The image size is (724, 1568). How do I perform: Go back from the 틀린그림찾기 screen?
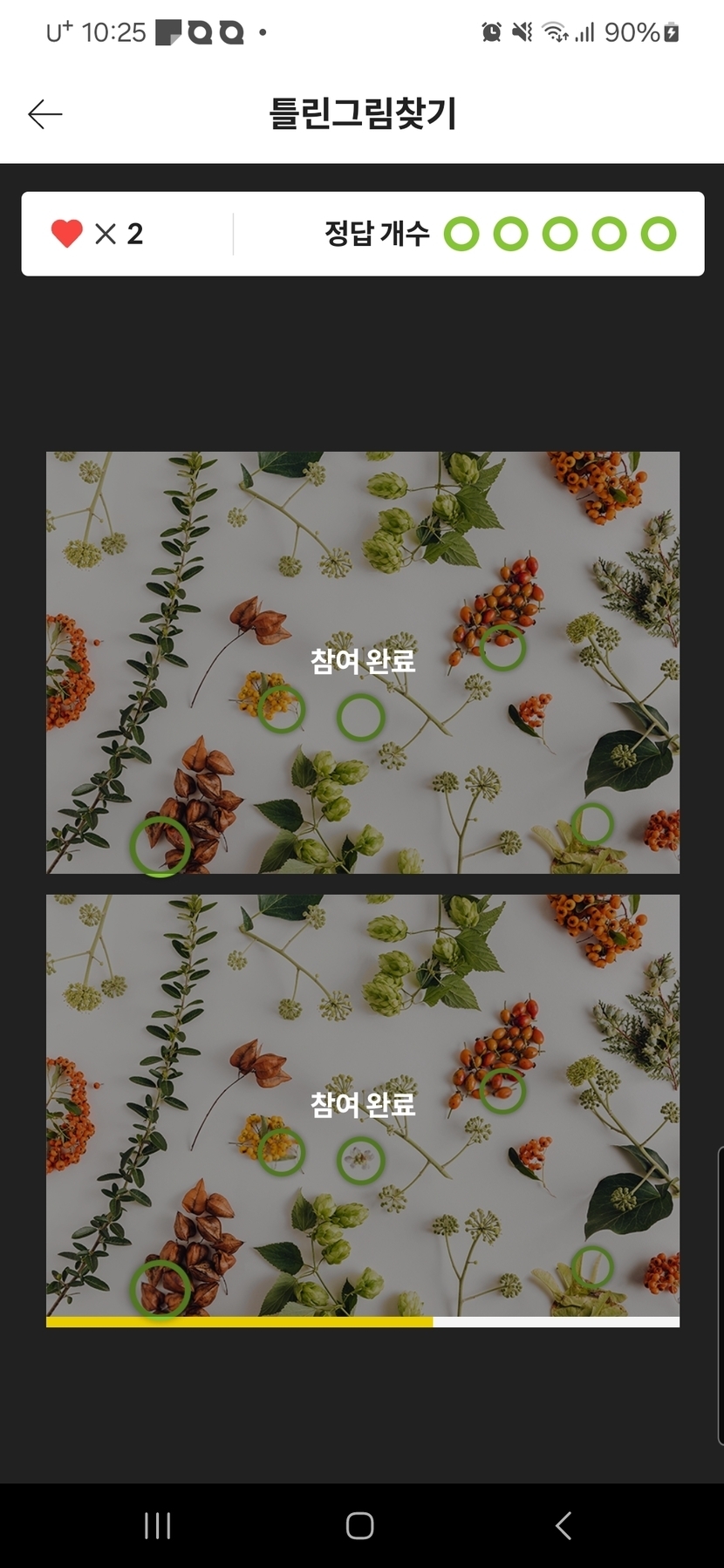coord(45,114)
